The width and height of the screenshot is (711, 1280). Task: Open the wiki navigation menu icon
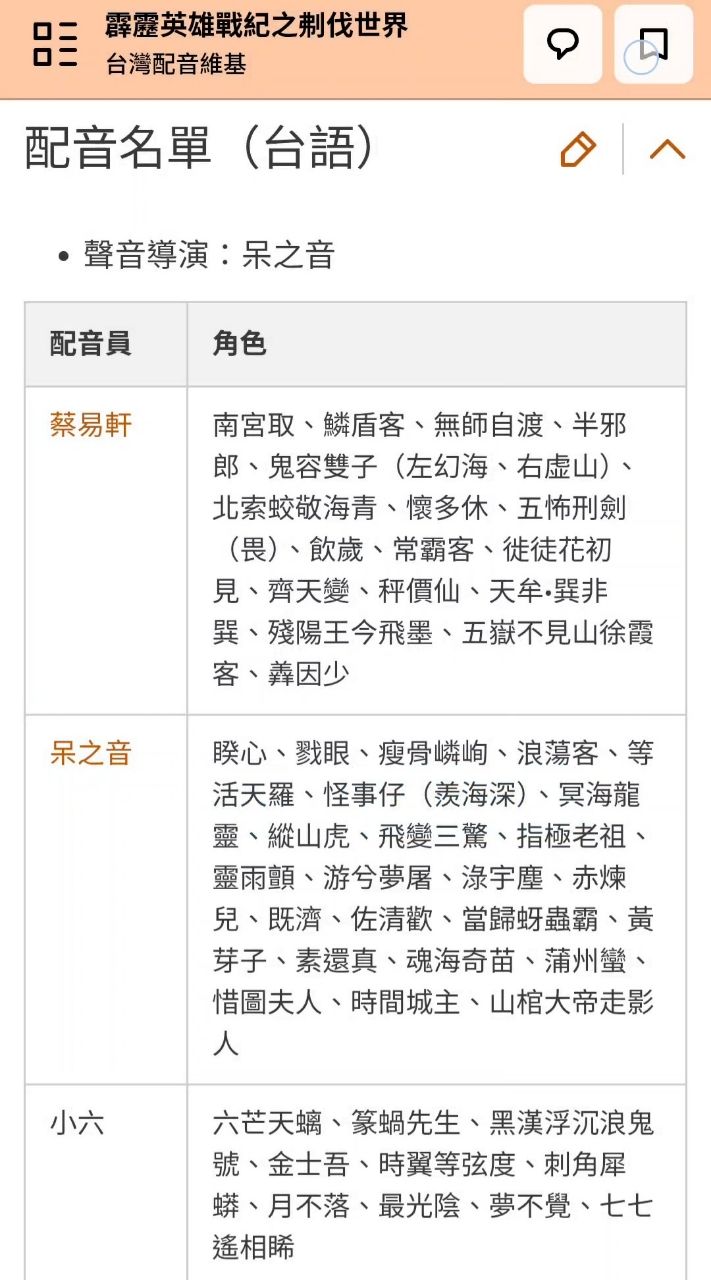coord(55,43)
